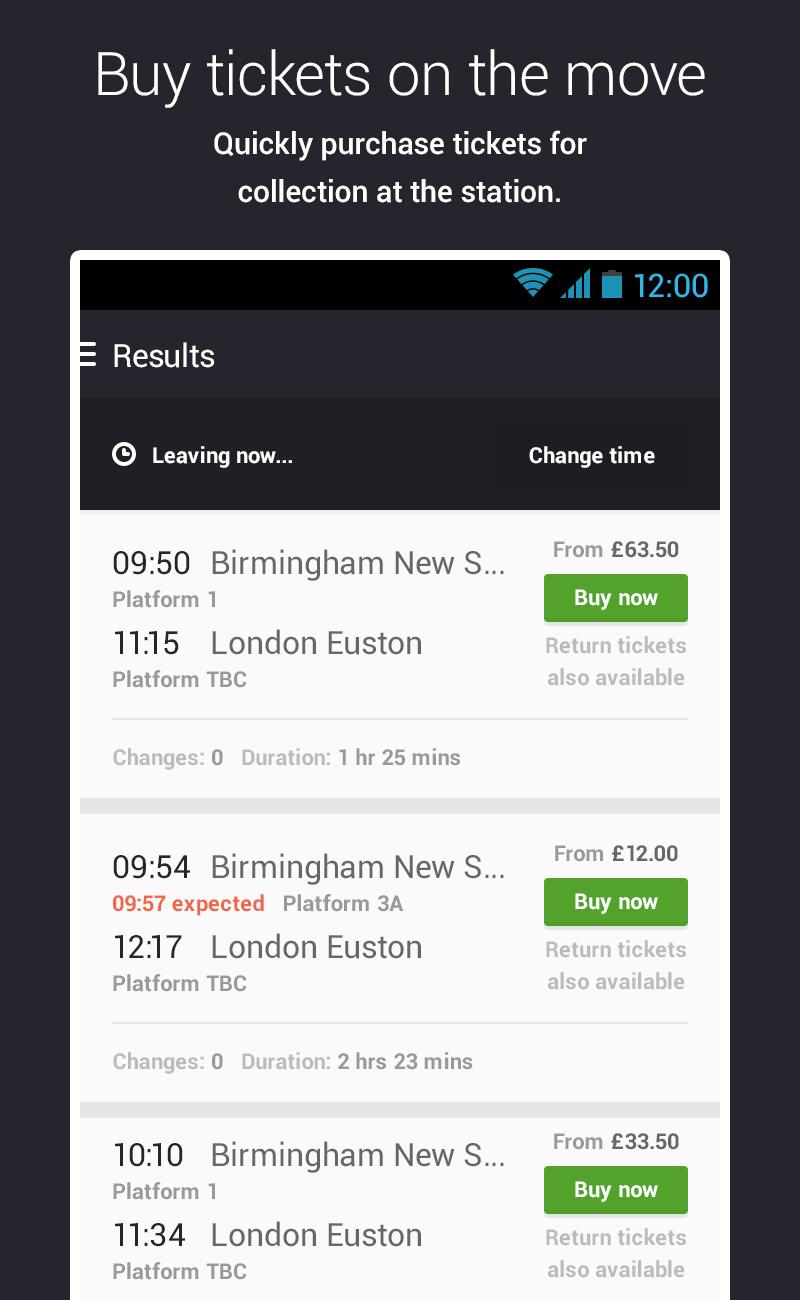Tap the 09:57 expected delay notice
Screen dimensions: 800x1300
tap(188, 903)
